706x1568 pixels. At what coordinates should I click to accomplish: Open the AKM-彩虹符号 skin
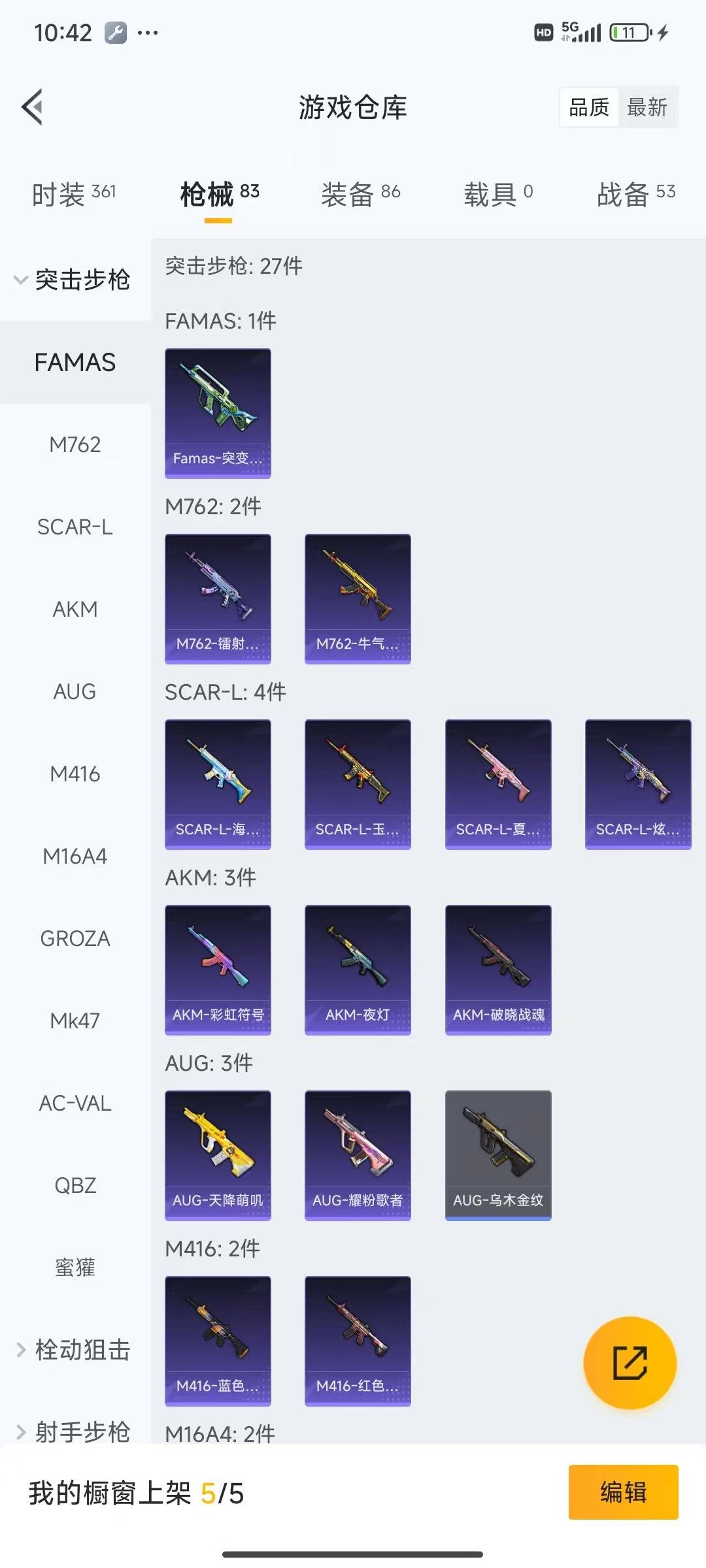[218, 970]
